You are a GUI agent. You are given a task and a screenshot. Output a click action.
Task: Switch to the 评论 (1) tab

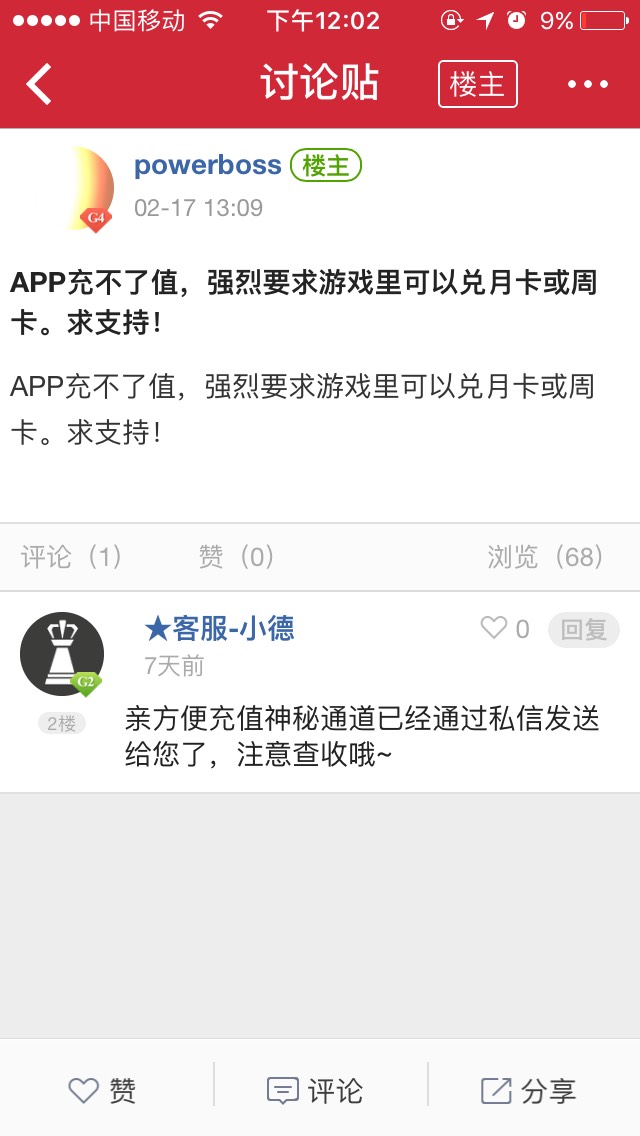pyautogui.click(x=72, y=557)
